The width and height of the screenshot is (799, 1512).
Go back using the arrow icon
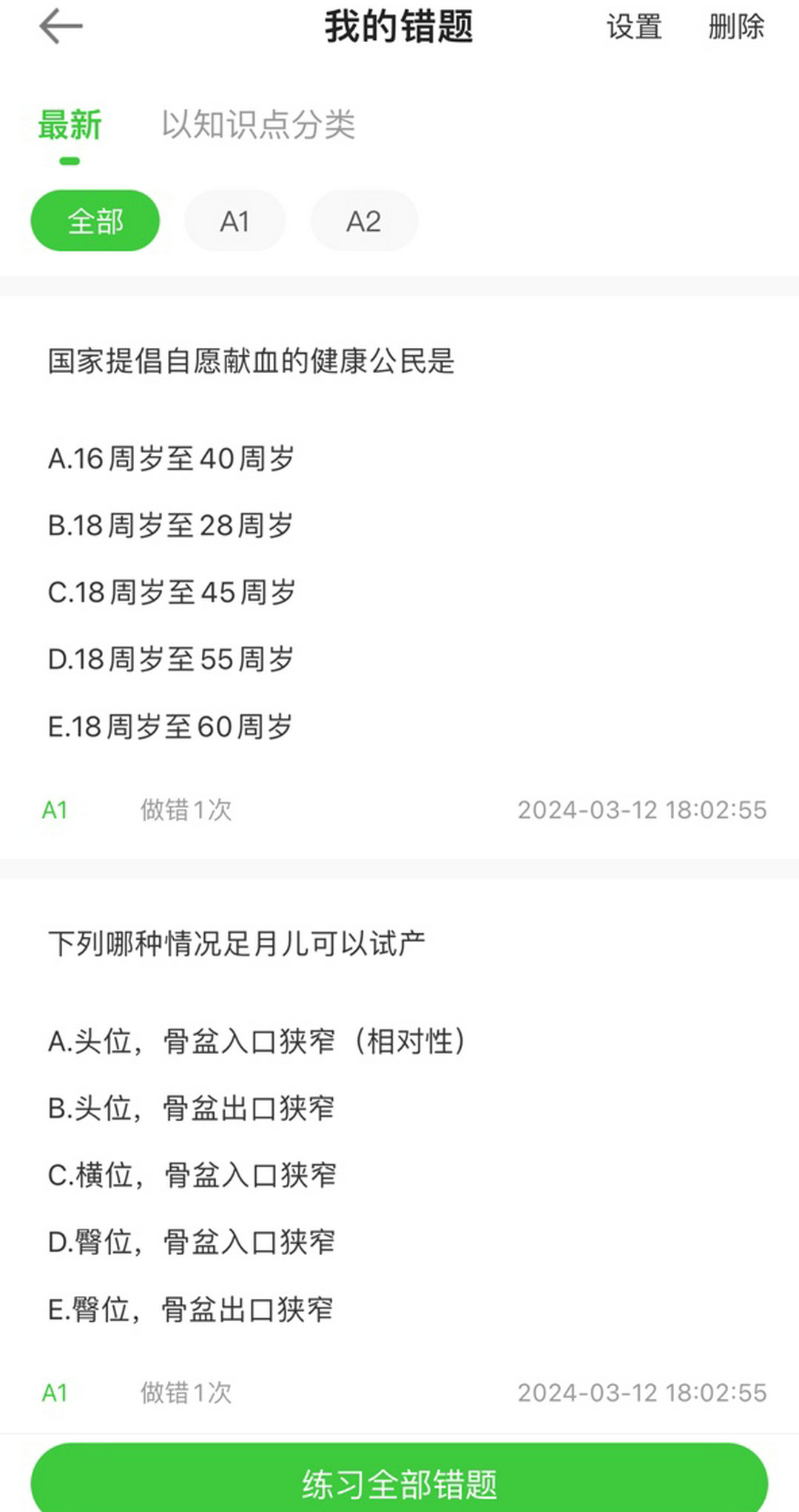click(x=61, y=27)
